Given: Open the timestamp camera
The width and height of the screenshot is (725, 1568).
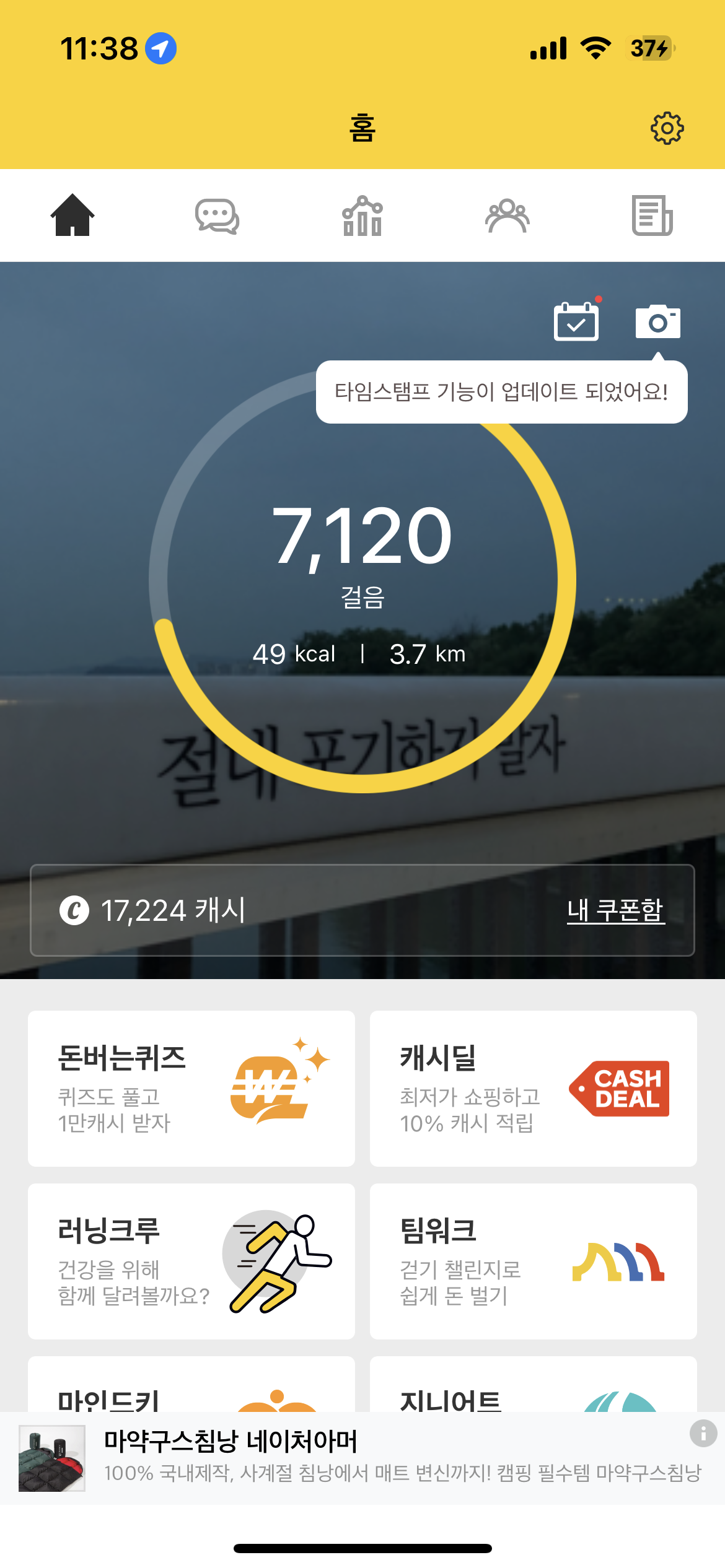Looking at the screenshot, I should 657,321.
